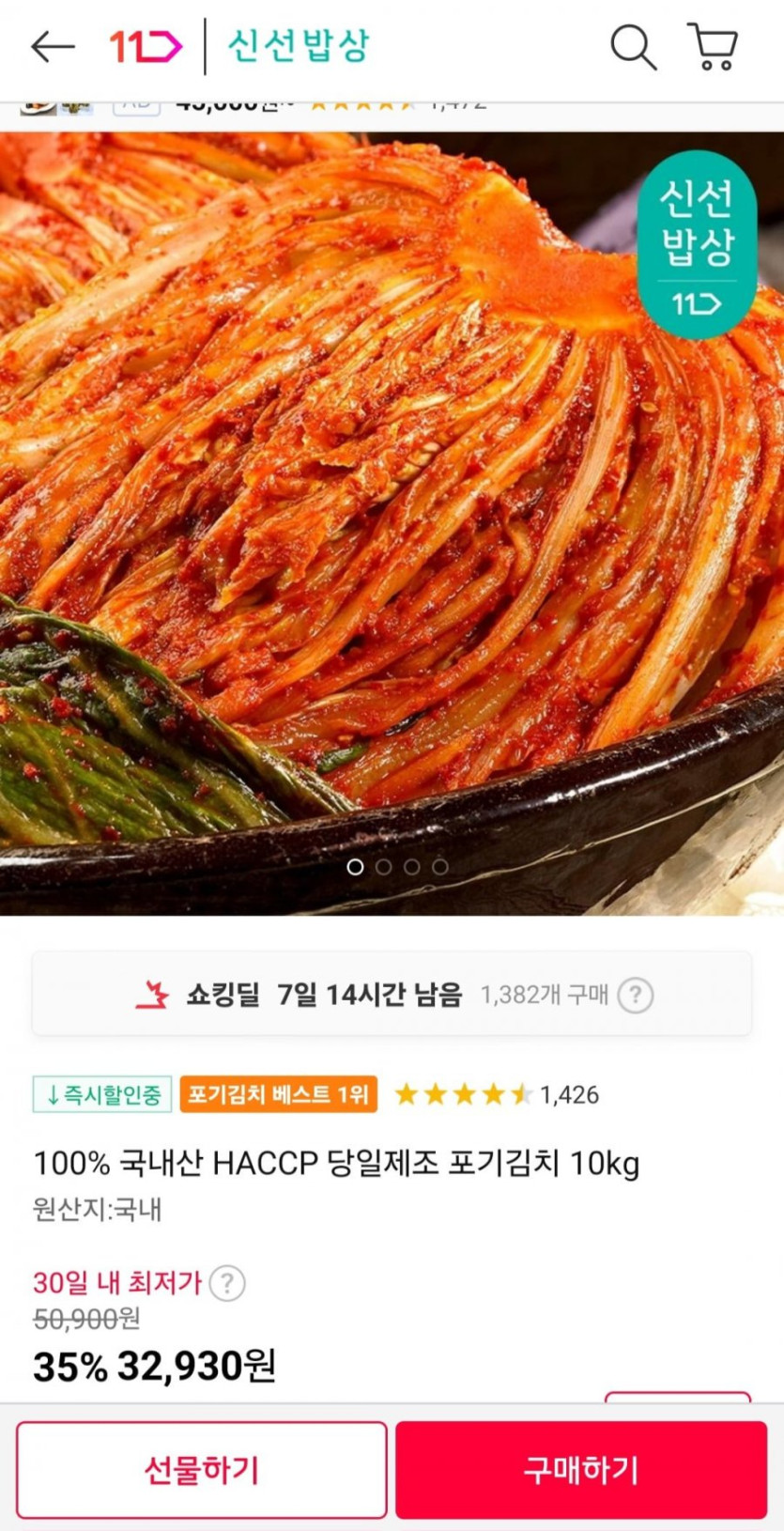Open the help icon beside 쇼킹딜 purchases
Viewport: 784px width, 1531px height.
(636, 995)
